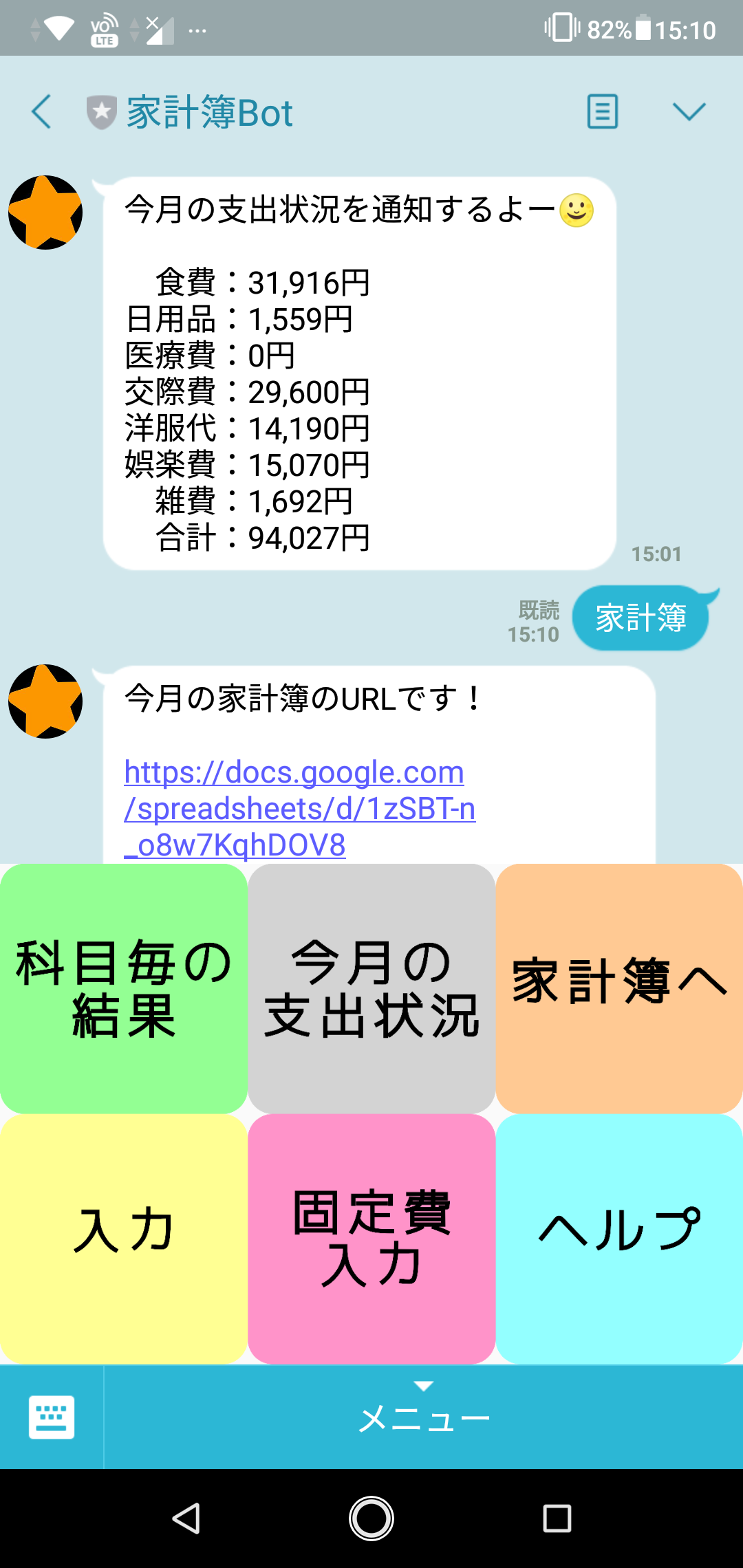Select the 固定費入力 button
This screenshot has height=1568, width=743.
click(371, 1234)
